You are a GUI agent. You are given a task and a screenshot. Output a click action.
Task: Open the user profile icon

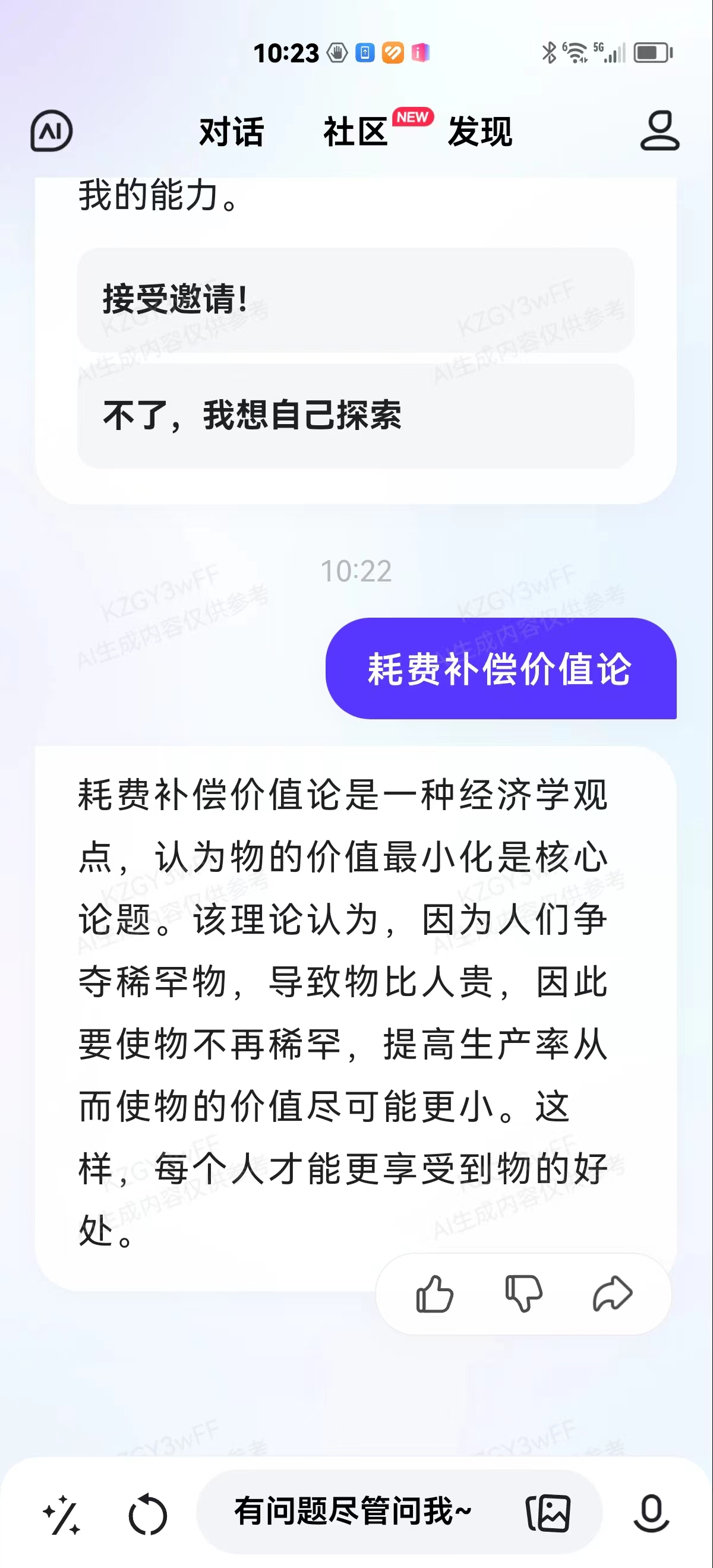(x=660, y=130)
